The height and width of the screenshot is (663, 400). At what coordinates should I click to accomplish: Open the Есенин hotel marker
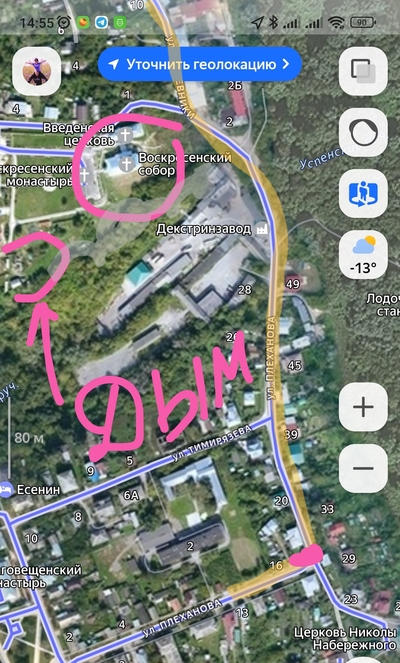pyautogui.click(x=6, y=490)
